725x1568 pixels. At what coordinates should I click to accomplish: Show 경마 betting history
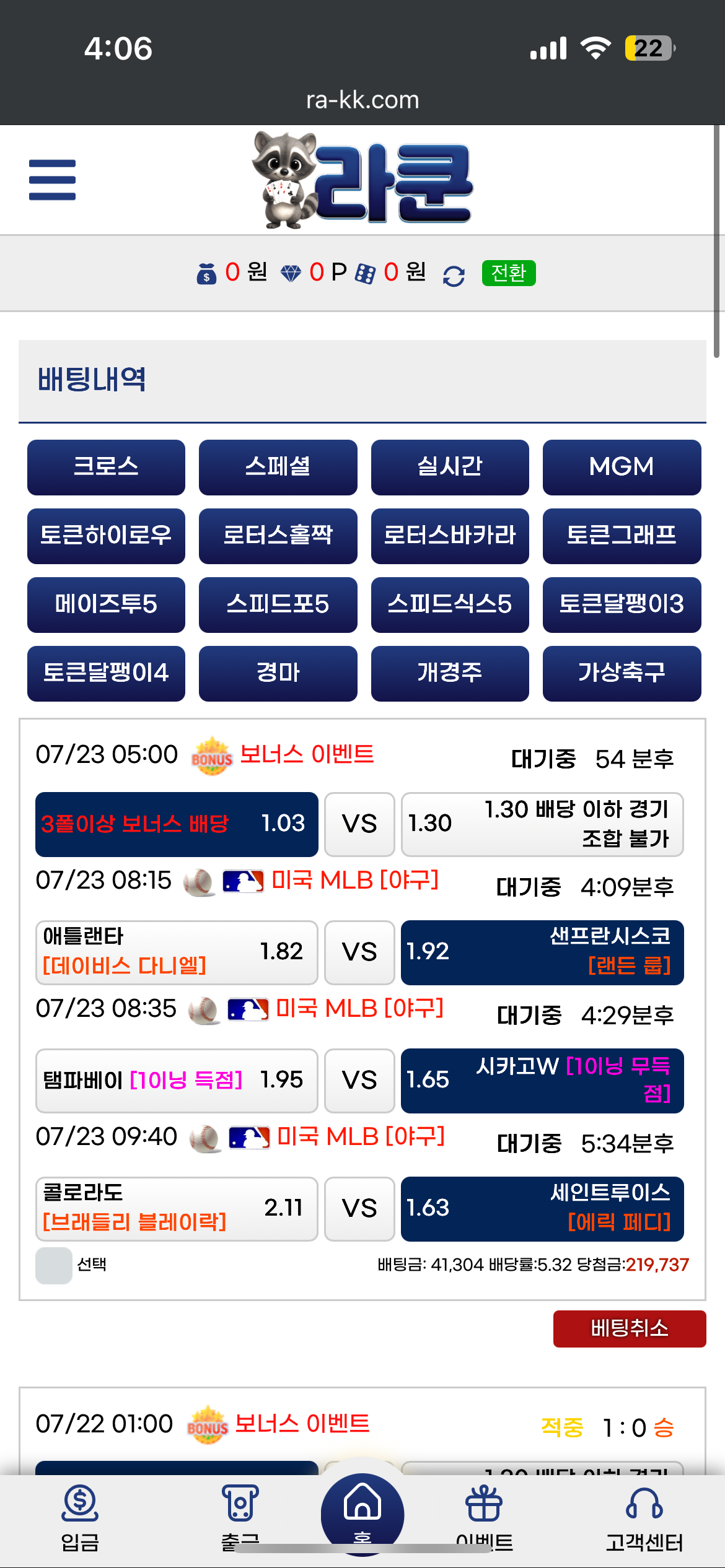pyautogui.click(x=278, y=673)
